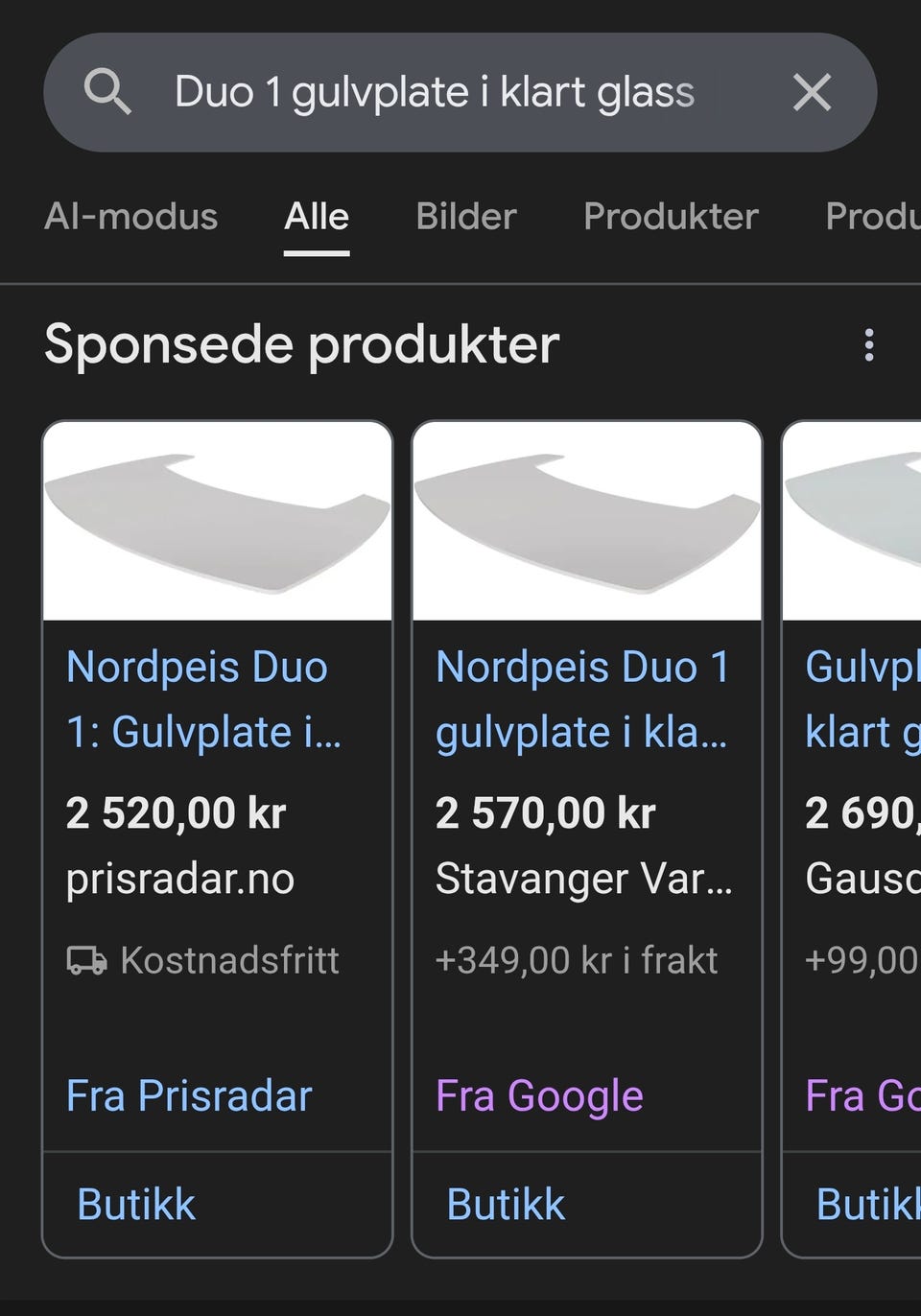The height and width of the screenshot is (1316, 921).
Task: Click the 2 570,00 kr price text
Action: coord(546,811)
